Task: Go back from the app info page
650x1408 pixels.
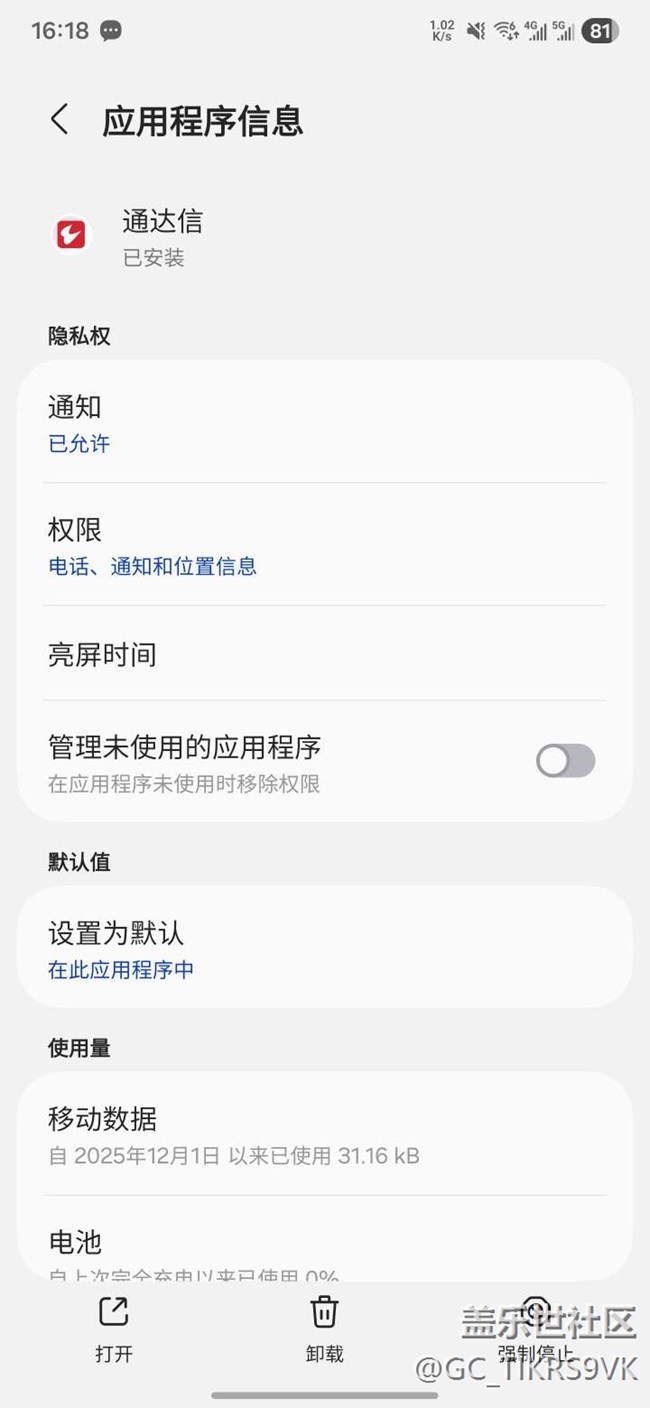Action: [60, 120]
